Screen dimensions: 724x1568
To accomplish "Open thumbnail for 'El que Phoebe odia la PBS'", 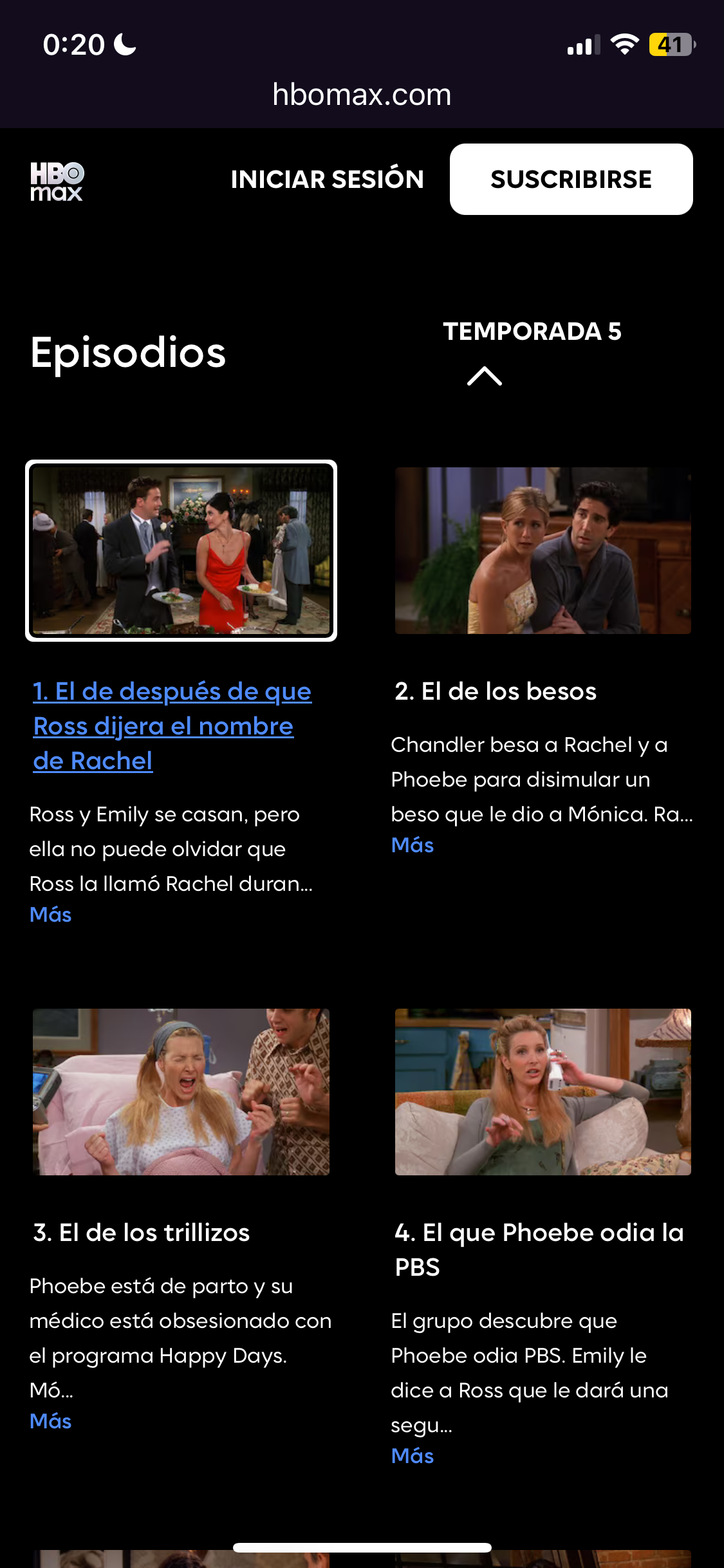I will pyautogui.click(x=543, y=1092).
